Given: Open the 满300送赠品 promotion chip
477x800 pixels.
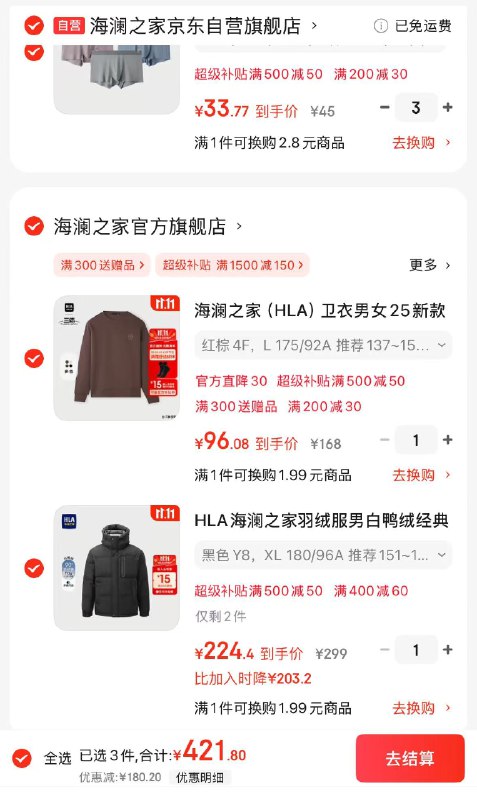Looking at the screenshot, I should [x=102, y=265].
